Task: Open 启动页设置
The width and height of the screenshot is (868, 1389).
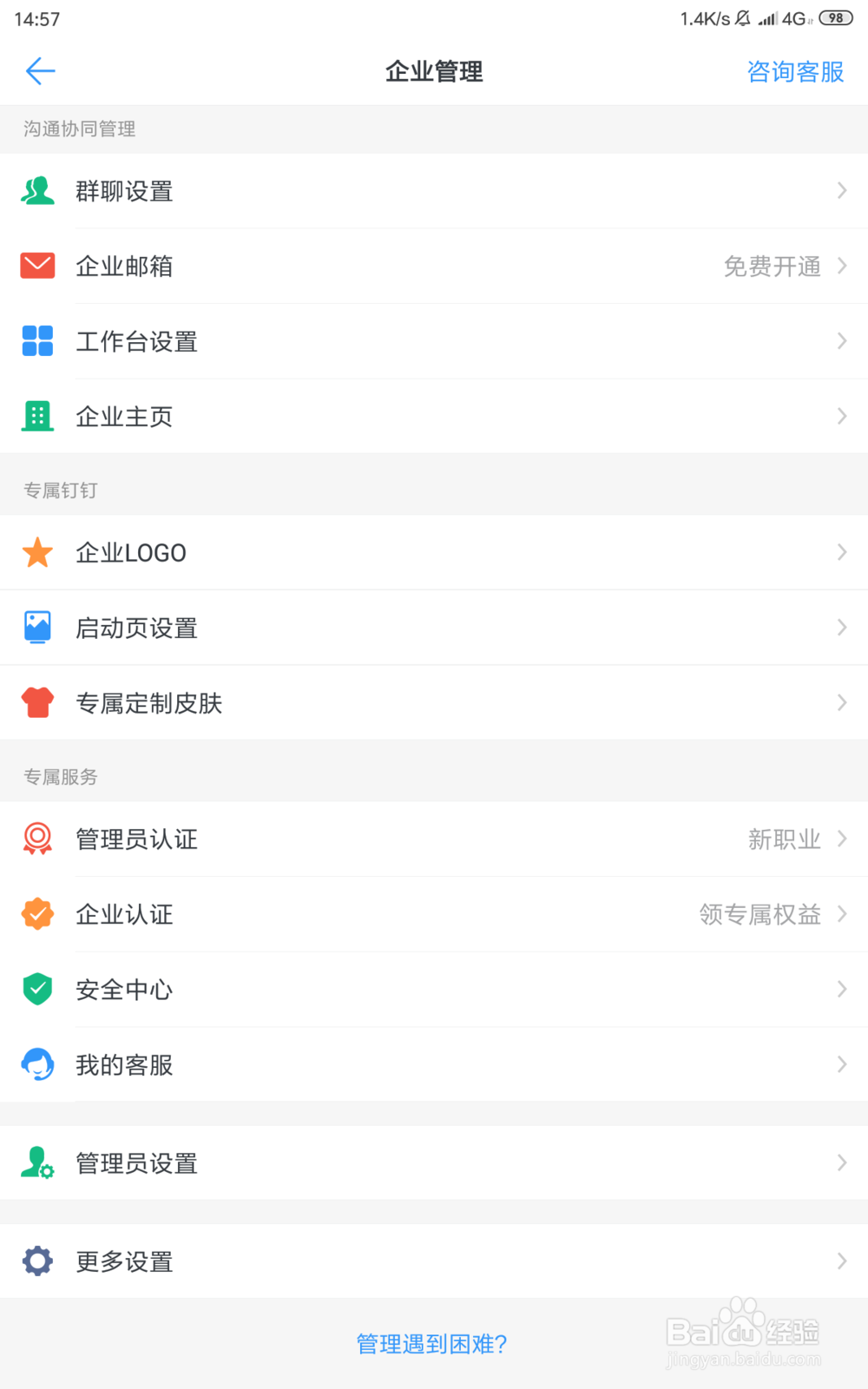Action: coord(434,628)
